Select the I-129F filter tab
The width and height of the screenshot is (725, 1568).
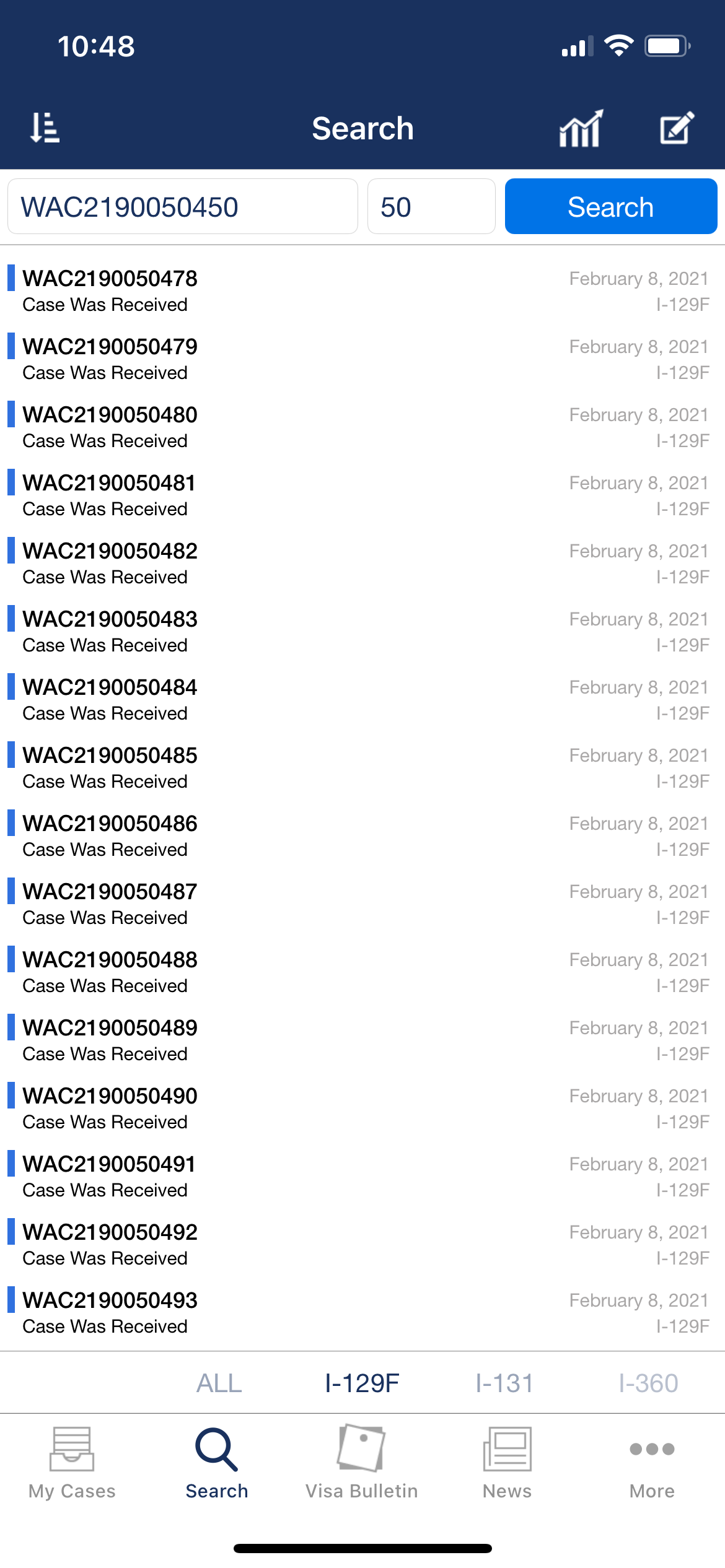(x=362, y=1383)
